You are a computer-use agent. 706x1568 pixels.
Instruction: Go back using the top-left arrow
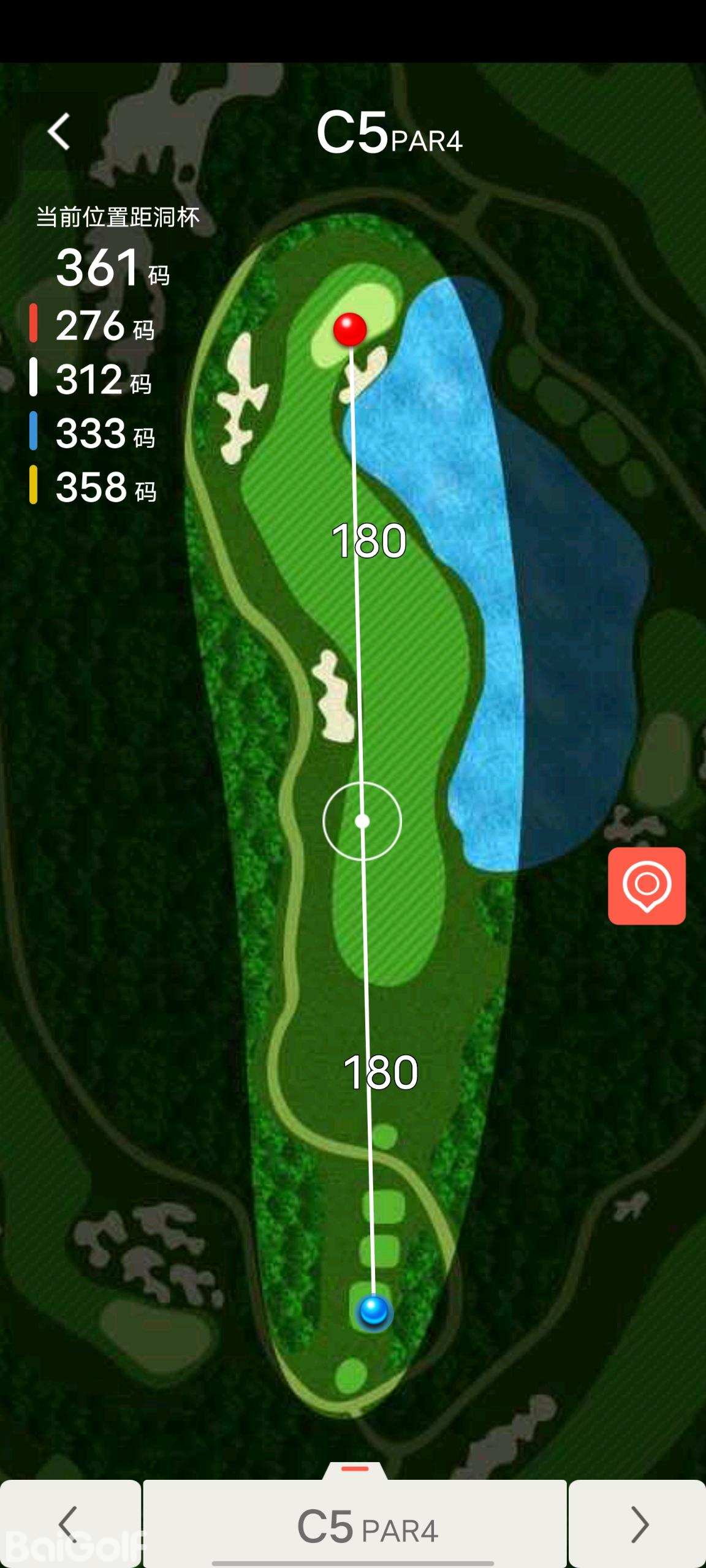(59, 131)
